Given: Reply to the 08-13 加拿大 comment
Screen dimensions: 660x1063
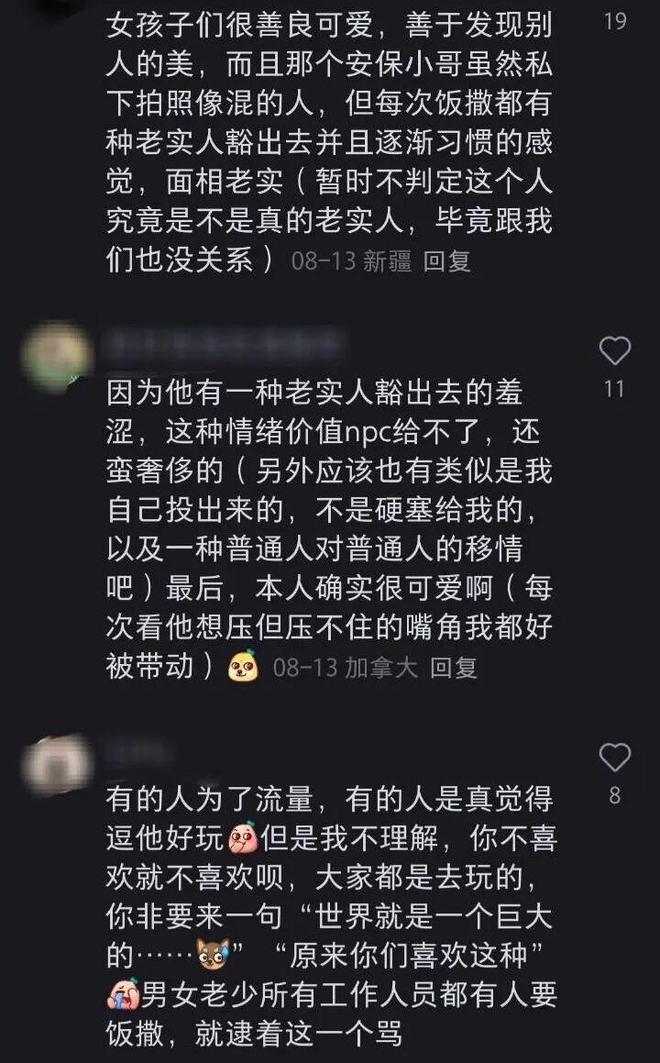Looking at the screenshot, I should point(453,668).
